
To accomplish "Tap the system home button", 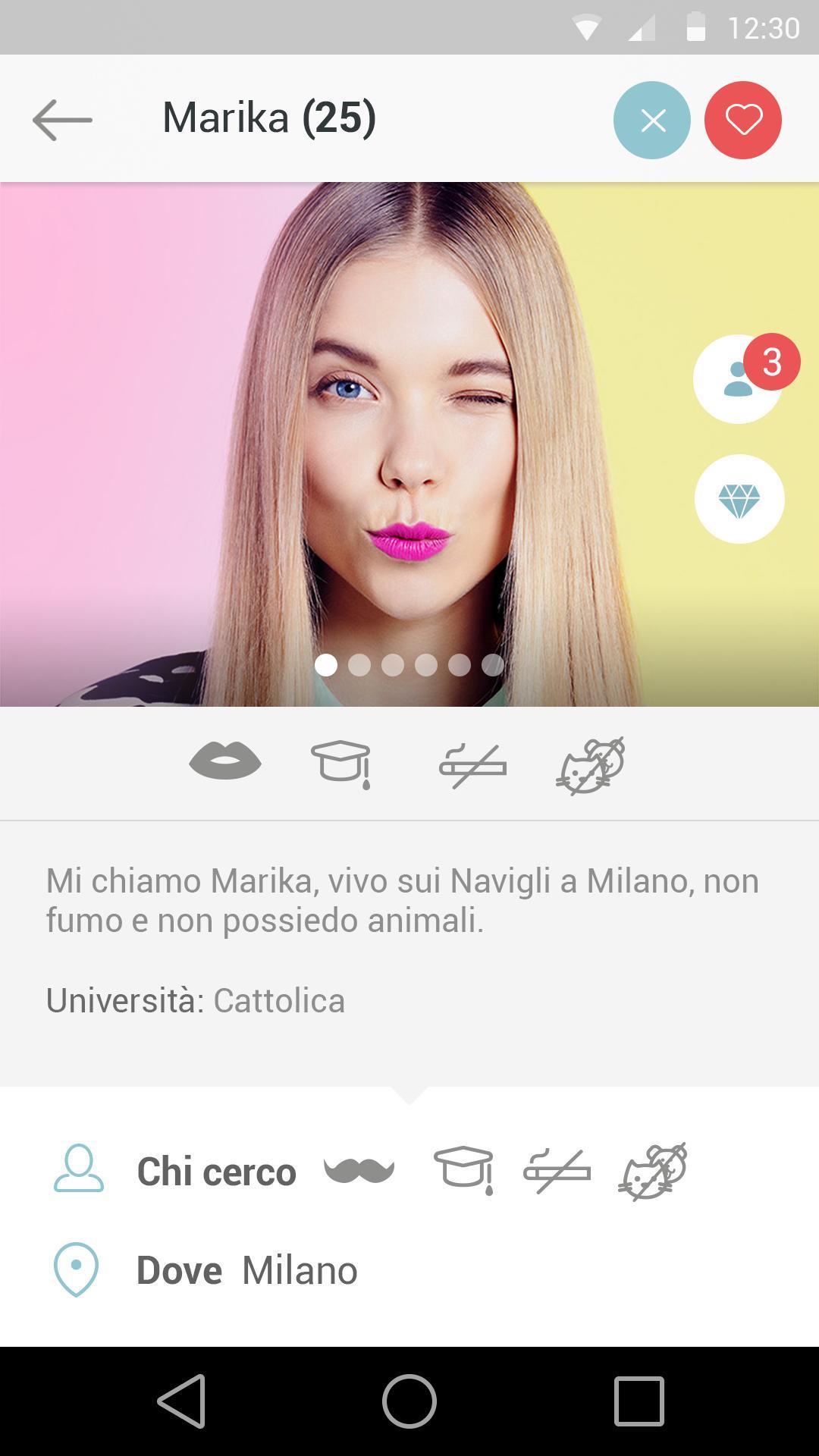I will [x=409, y=1401].
